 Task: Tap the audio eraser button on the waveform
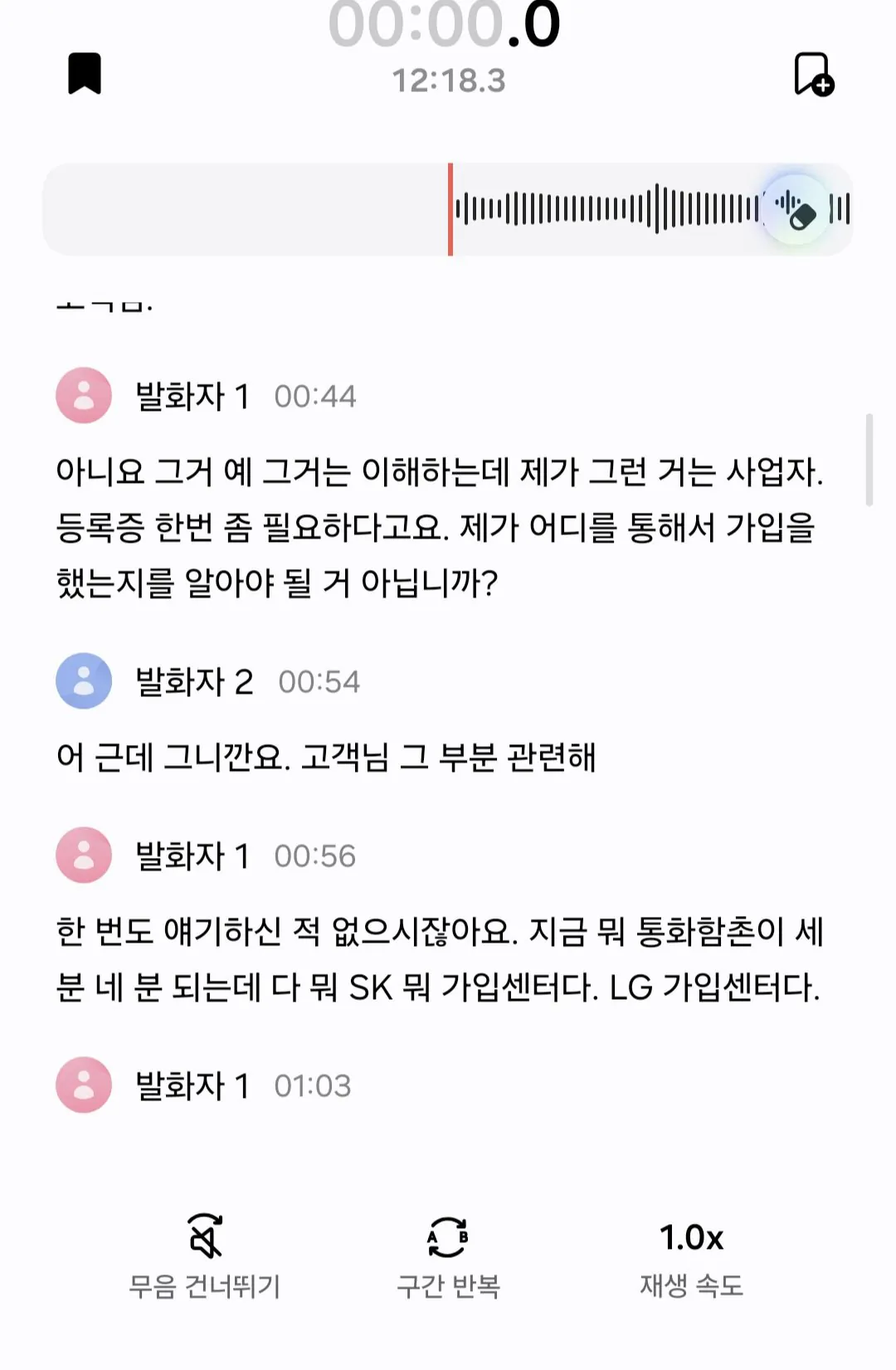point(796,209)
